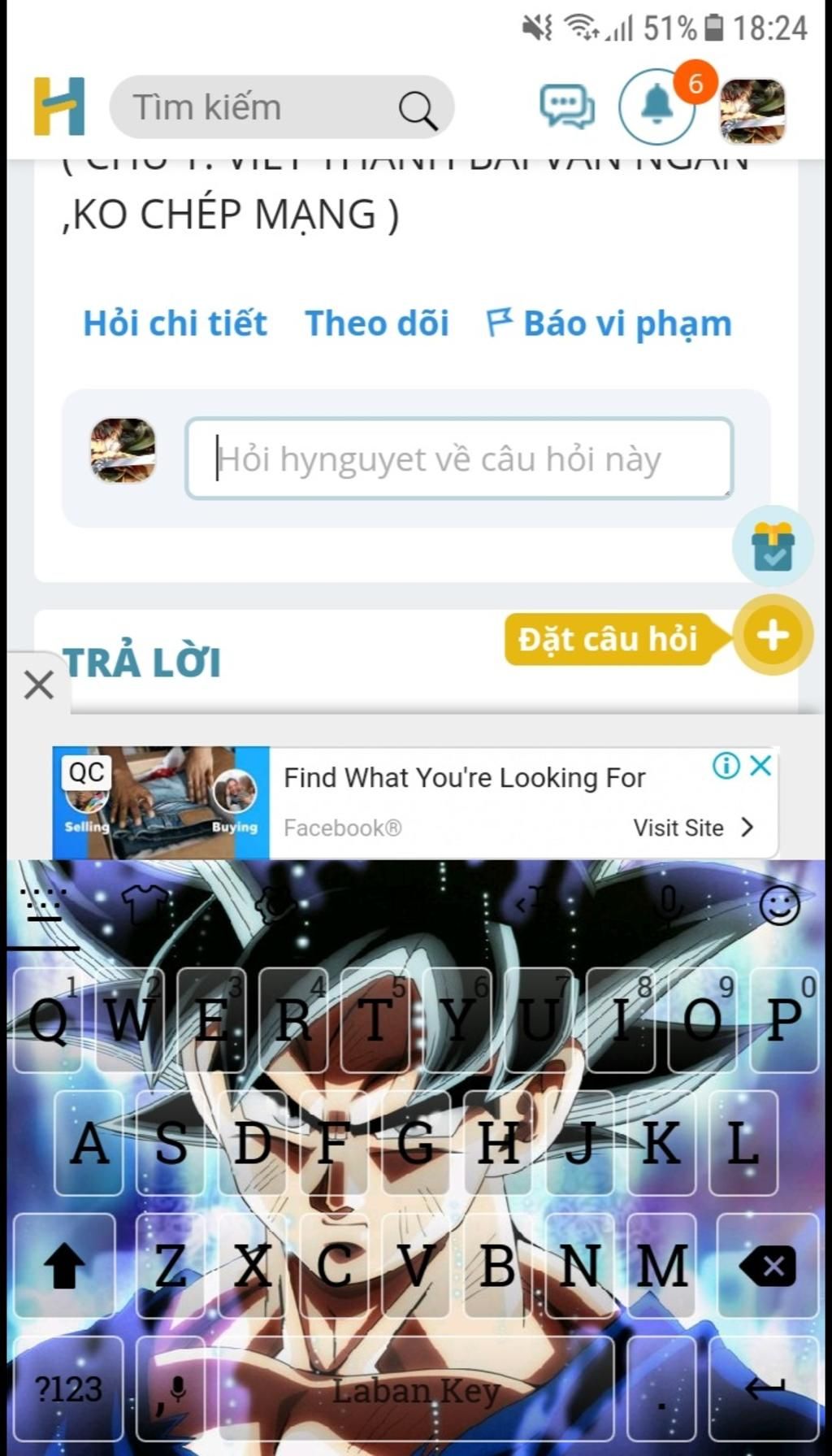The image size is (832, 1456).
Task: Tap Visit Site arrow on Facebook ad
Action: pos(746,828)
